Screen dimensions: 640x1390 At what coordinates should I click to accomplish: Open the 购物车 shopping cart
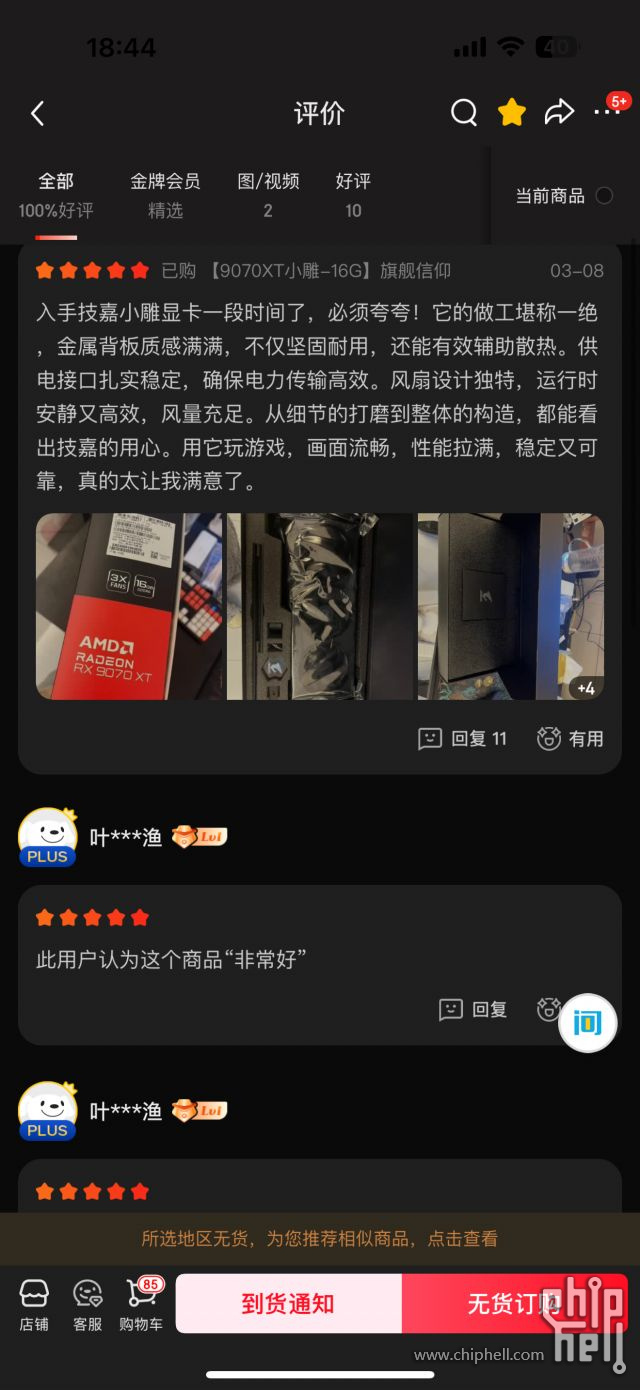tap(141, 1304)
